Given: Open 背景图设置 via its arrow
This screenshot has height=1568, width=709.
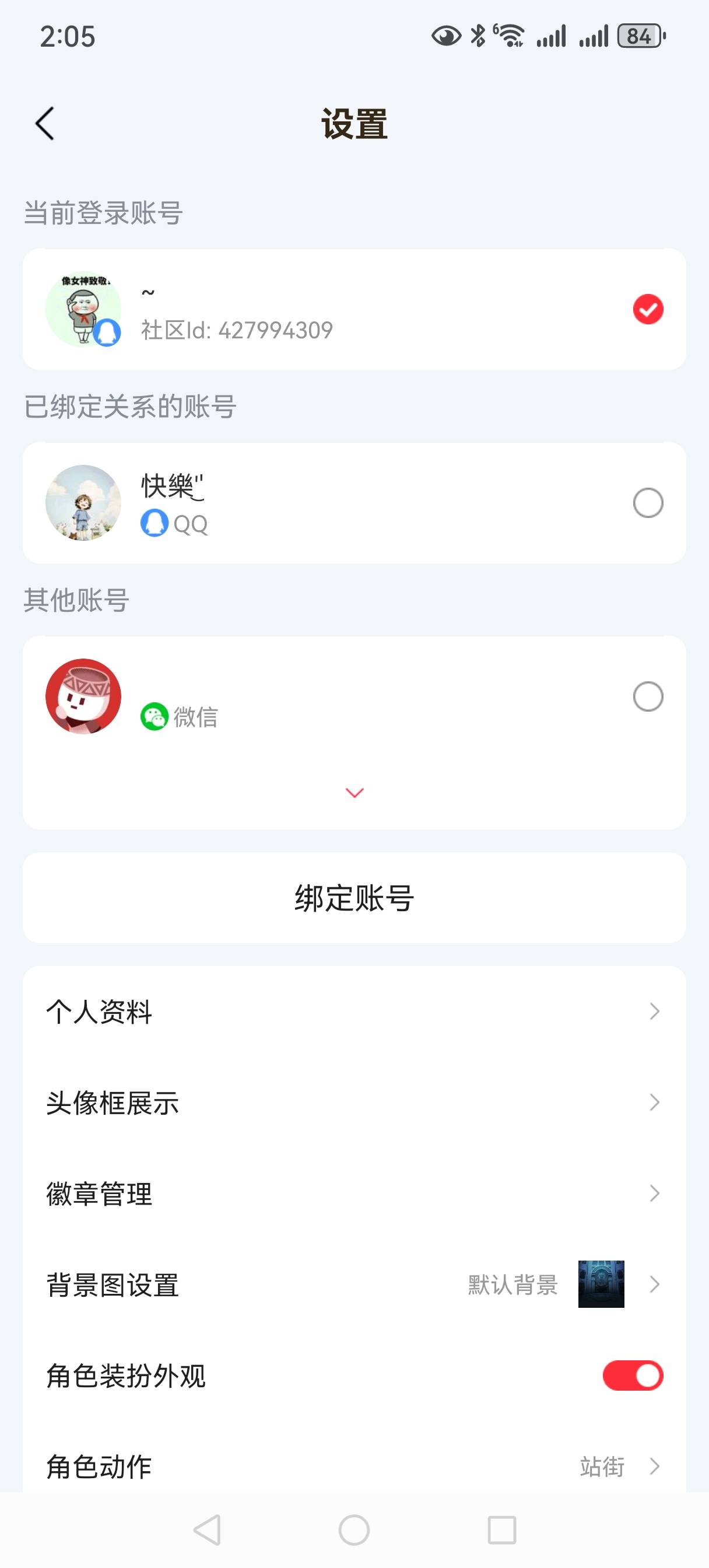Looking at the screenshot, I should [x=653, y=1284].
